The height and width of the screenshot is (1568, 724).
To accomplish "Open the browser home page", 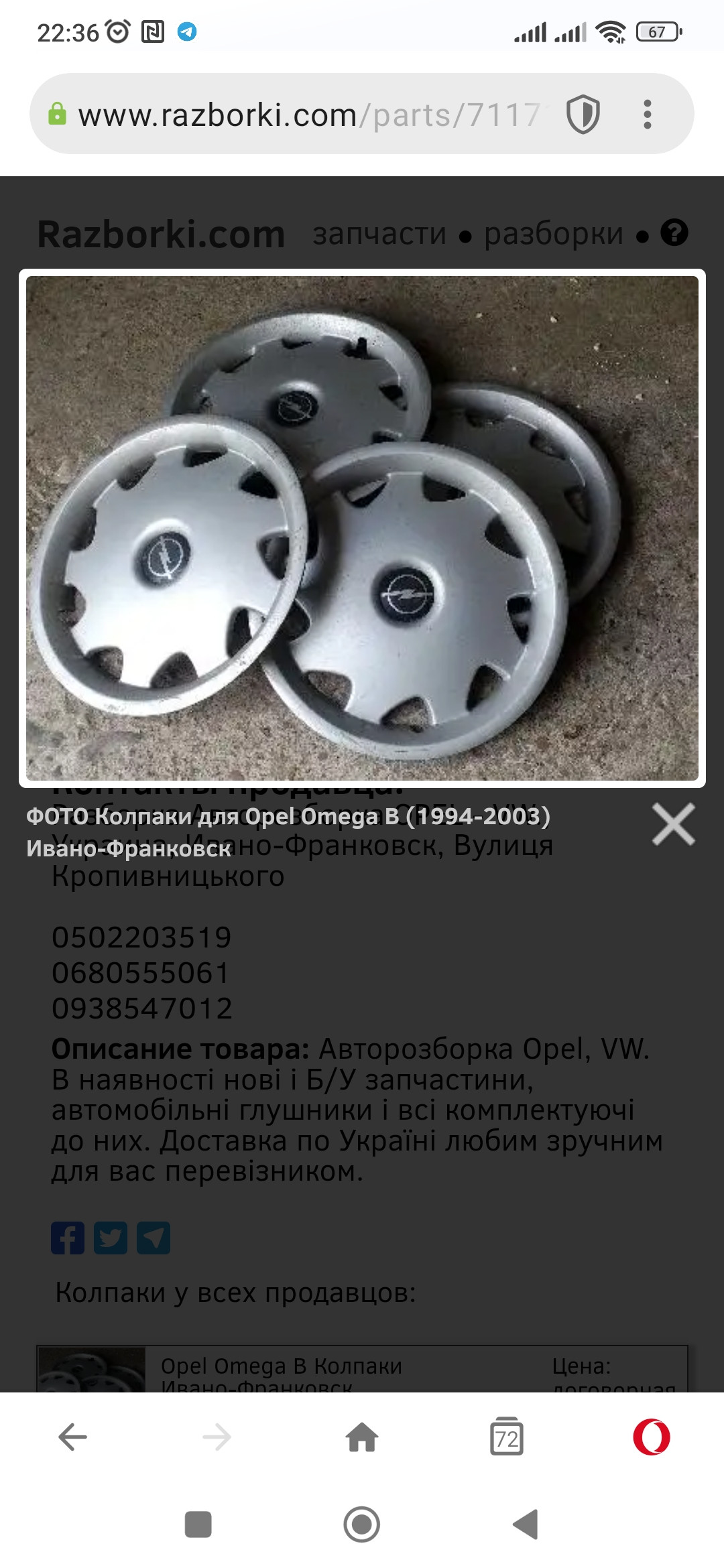I will 362,1437.
